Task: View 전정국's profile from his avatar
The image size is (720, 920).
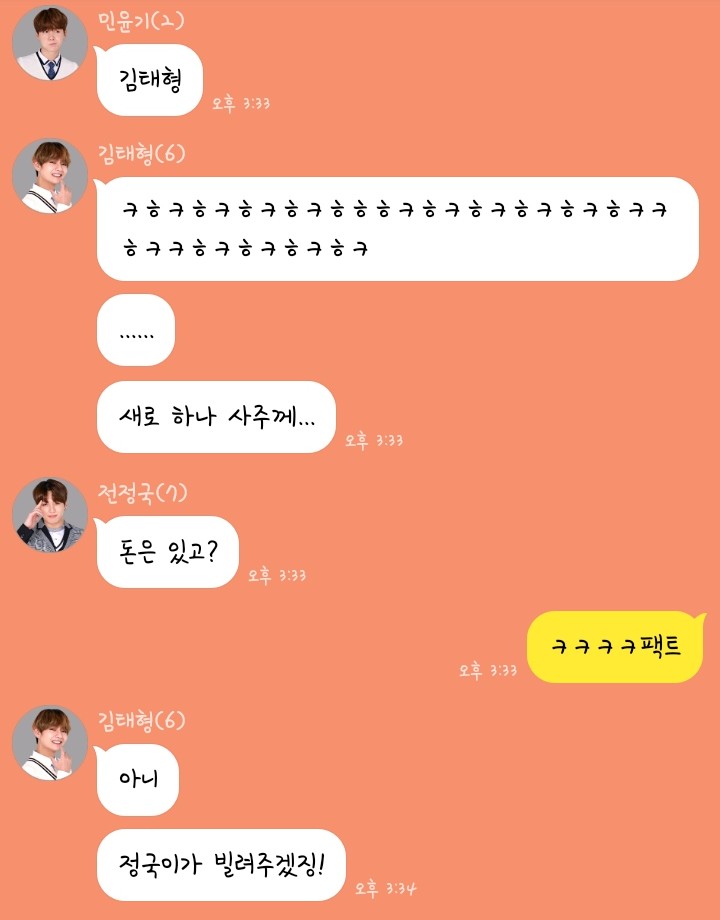Action: [x=49, y=515]
